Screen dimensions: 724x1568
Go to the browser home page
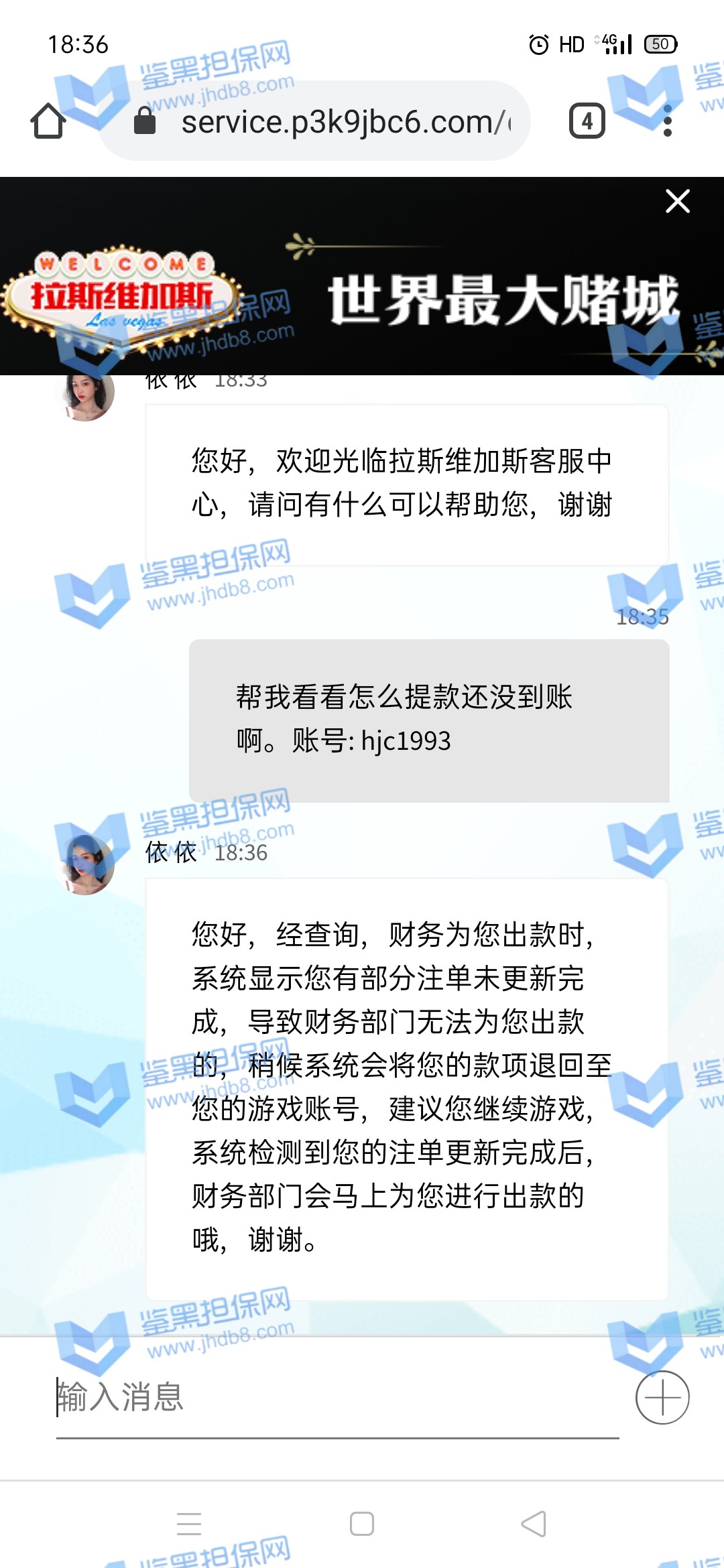click(48, 121)
